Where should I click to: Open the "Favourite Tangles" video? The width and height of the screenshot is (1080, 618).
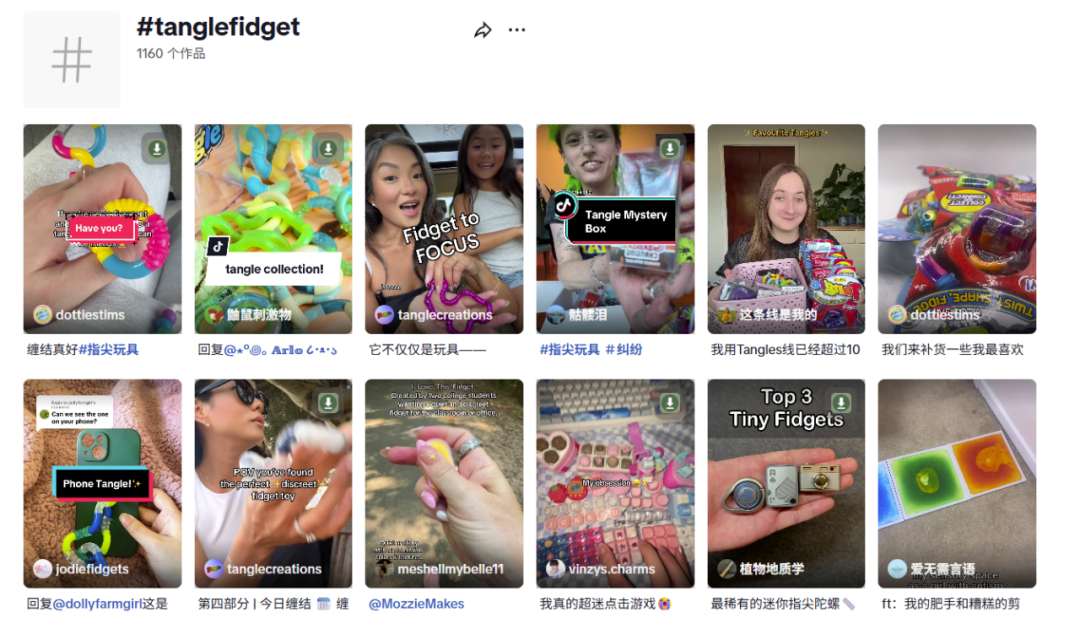tap(786, 228)
